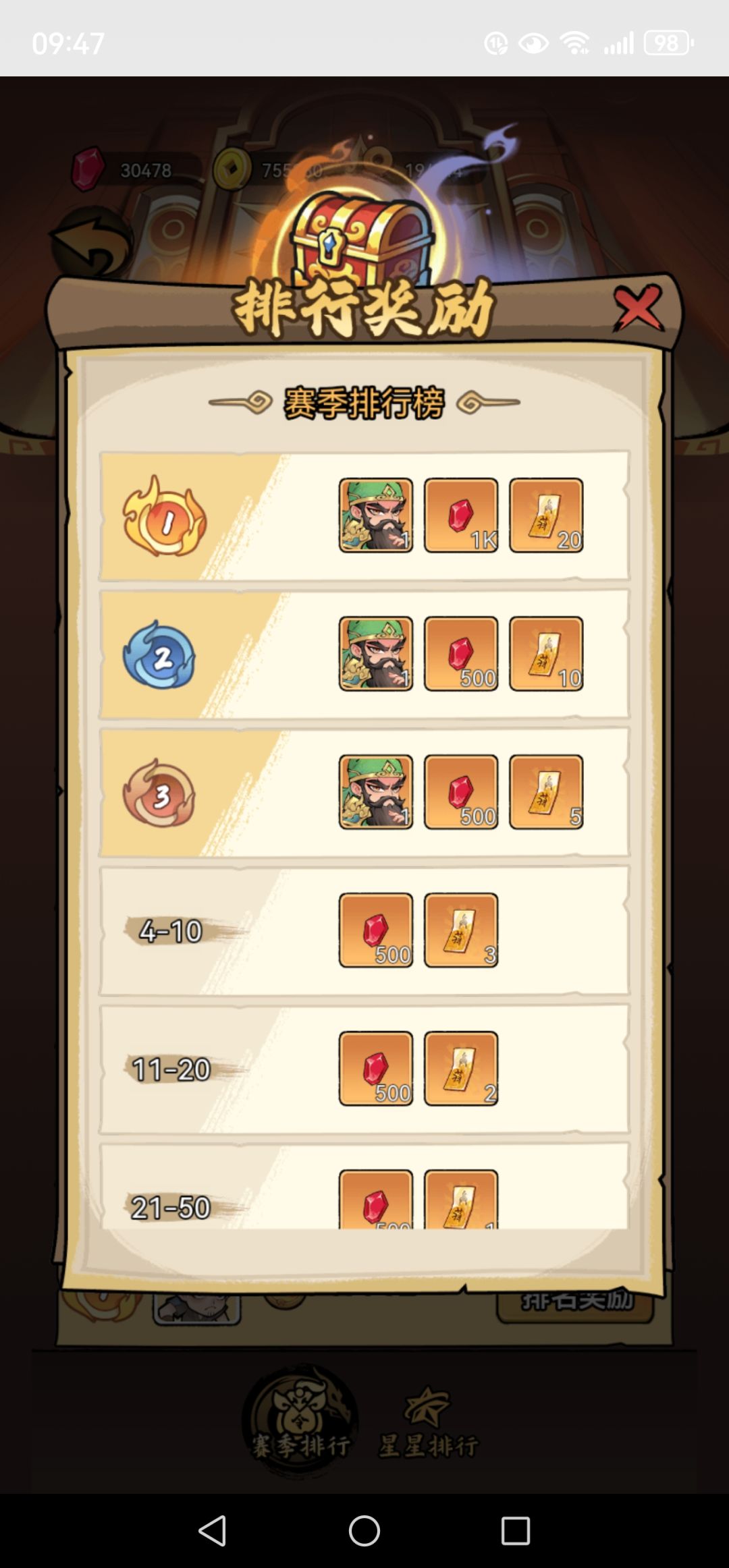Click the 20 scroll reward in rank 1 row
The width and height of the screenshot is (729, 1568).
click(545, 515)
